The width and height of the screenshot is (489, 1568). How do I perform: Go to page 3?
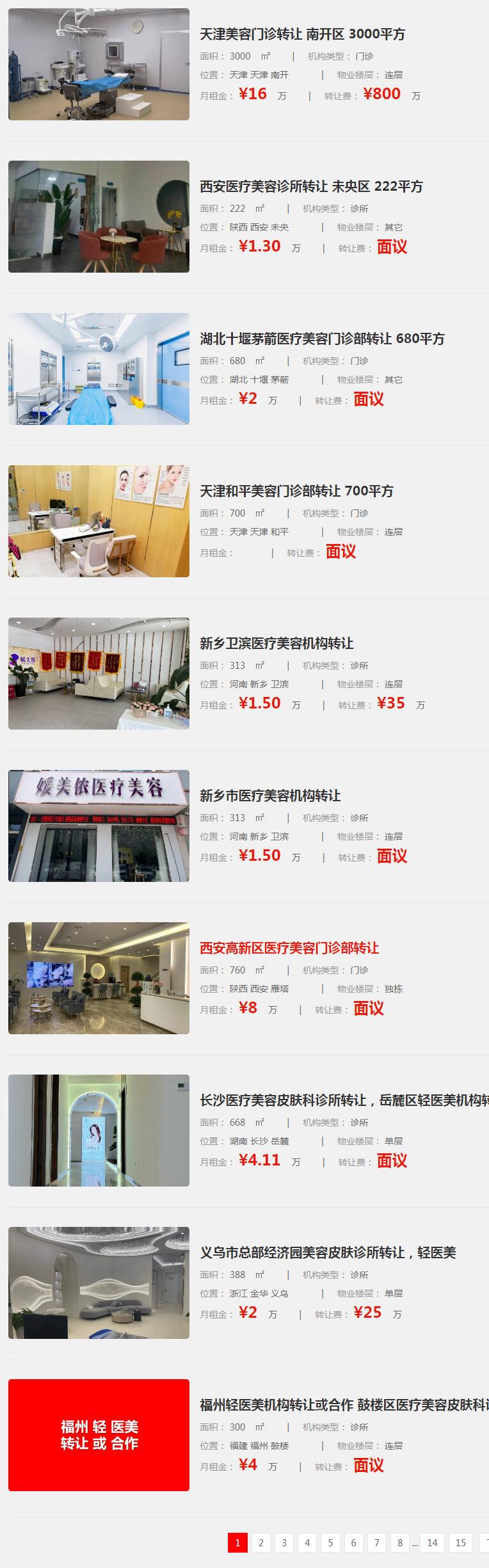click(284, 1543)
